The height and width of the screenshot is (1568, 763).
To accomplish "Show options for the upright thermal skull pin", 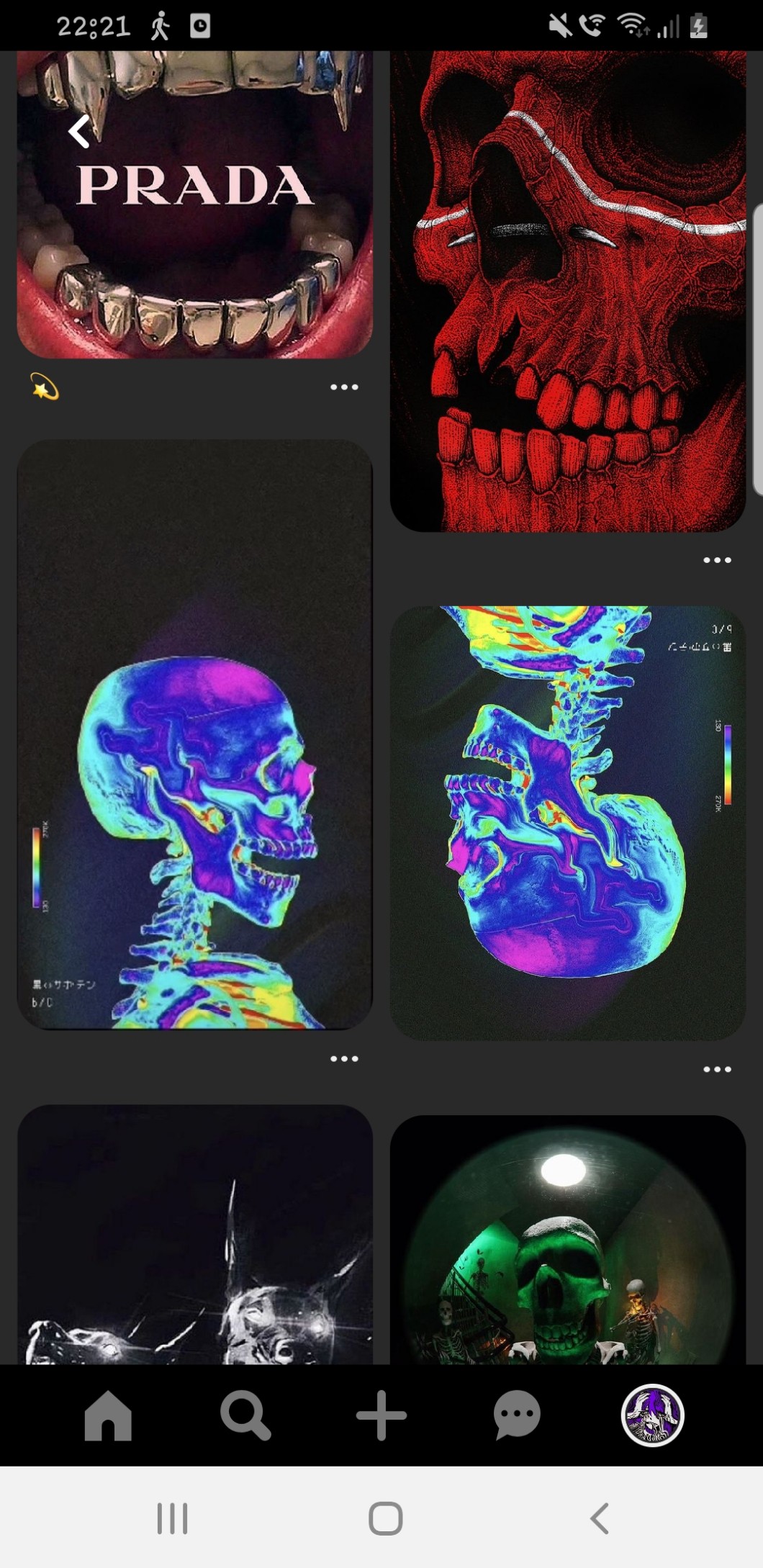I will click(x=344, y=1059).
